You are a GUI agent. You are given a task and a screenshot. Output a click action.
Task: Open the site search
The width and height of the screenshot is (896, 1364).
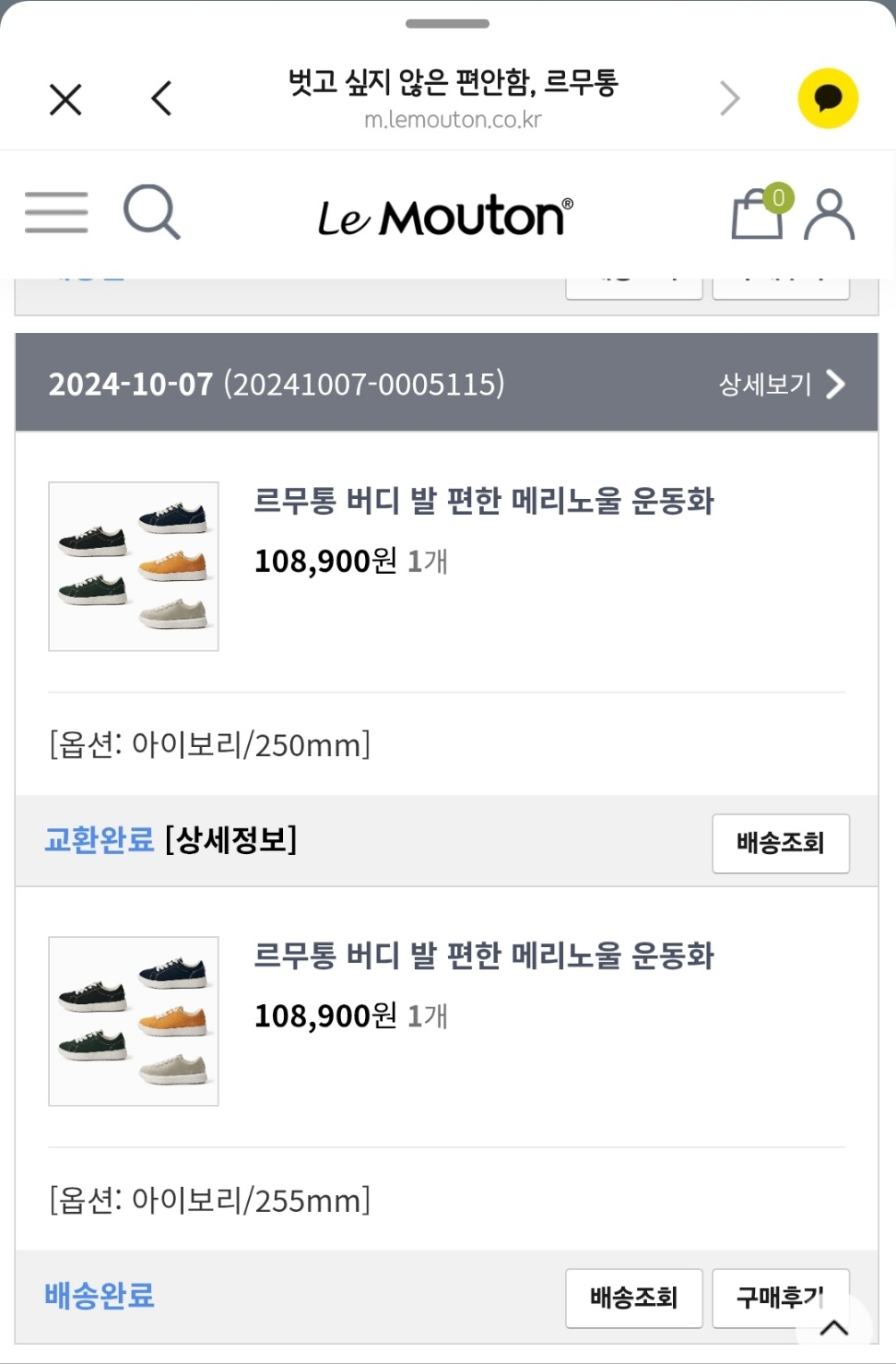pyautogui.click(x=151, y=212)
